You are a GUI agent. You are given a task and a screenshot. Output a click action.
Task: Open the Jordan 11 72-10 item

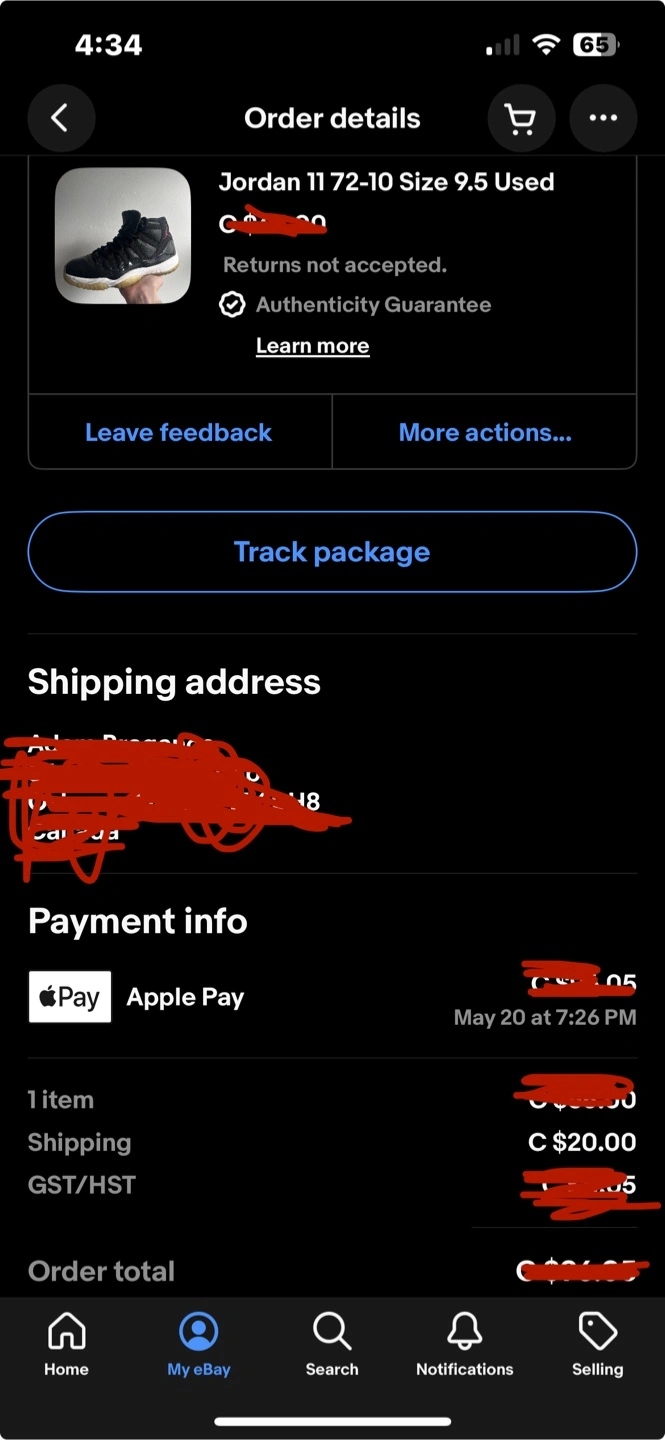tap(386, 182)
